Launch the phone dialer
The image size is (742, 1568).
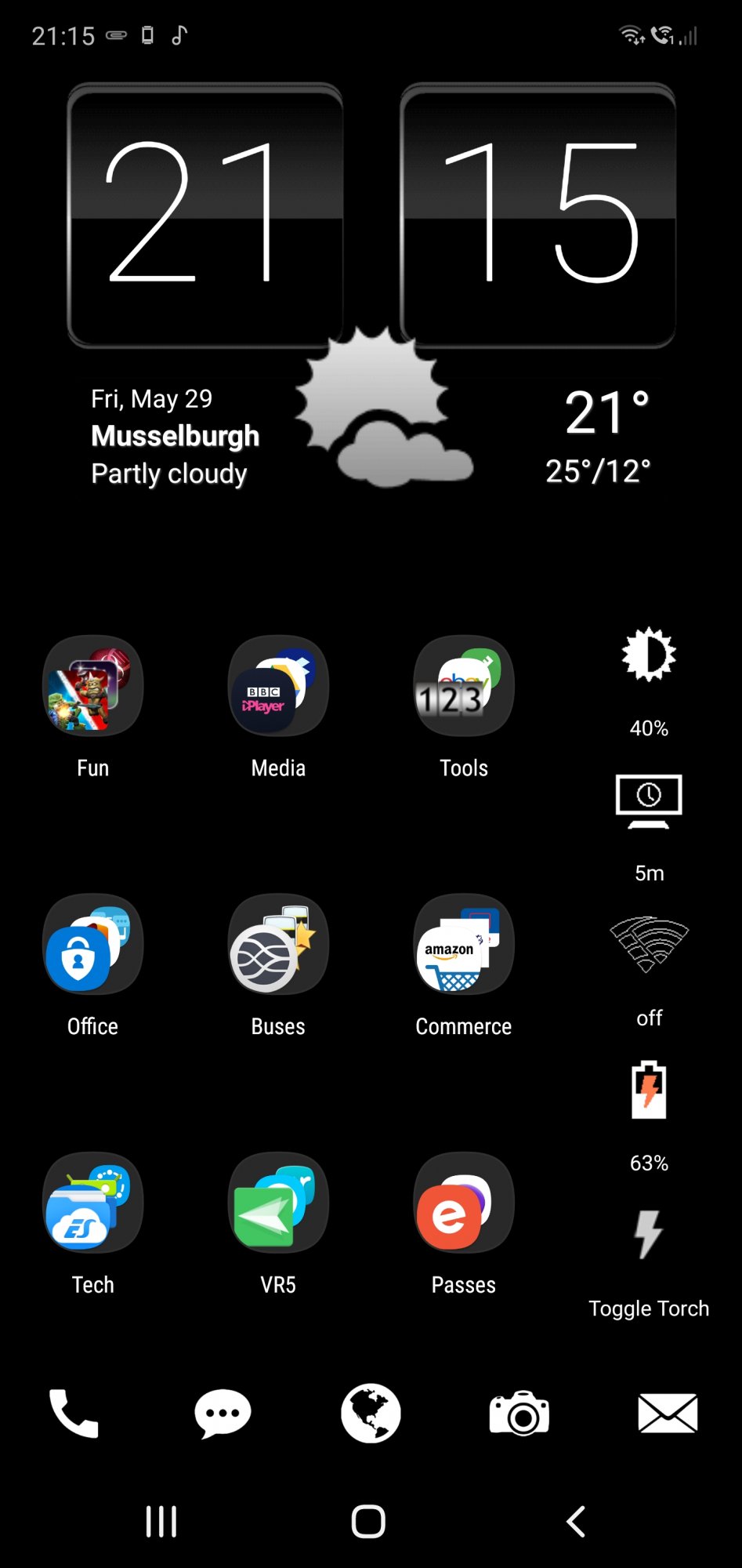click(x=74, y=1414)
